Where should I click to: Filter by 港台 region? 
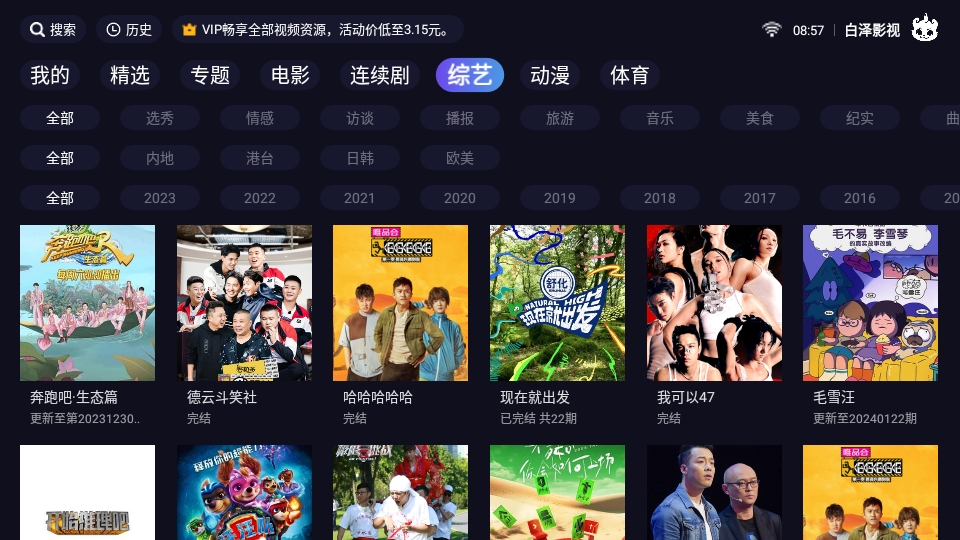click(x=260, y=158)
